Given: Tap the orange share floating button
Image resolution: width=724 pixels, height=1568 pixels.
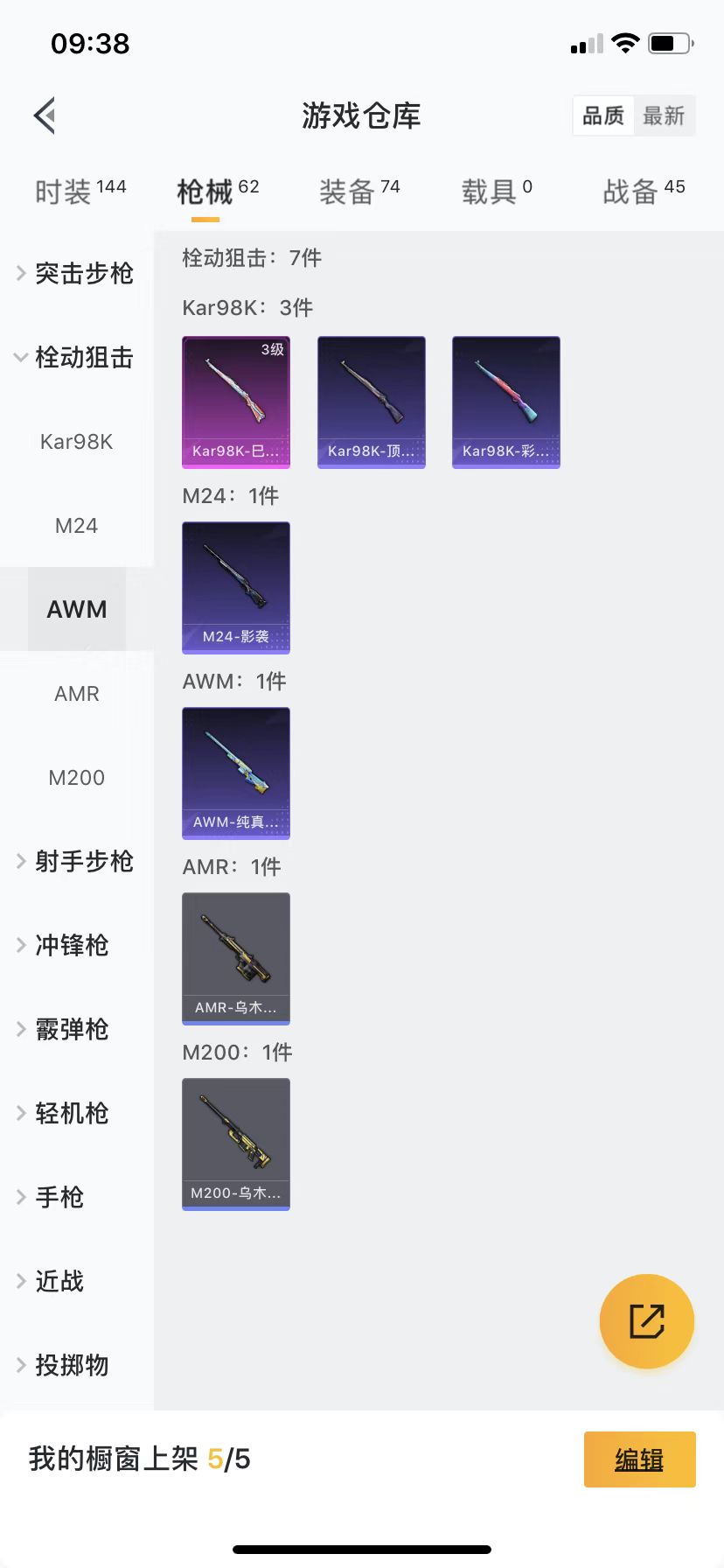Looking at the screenshot, I should coord(647,1321).
